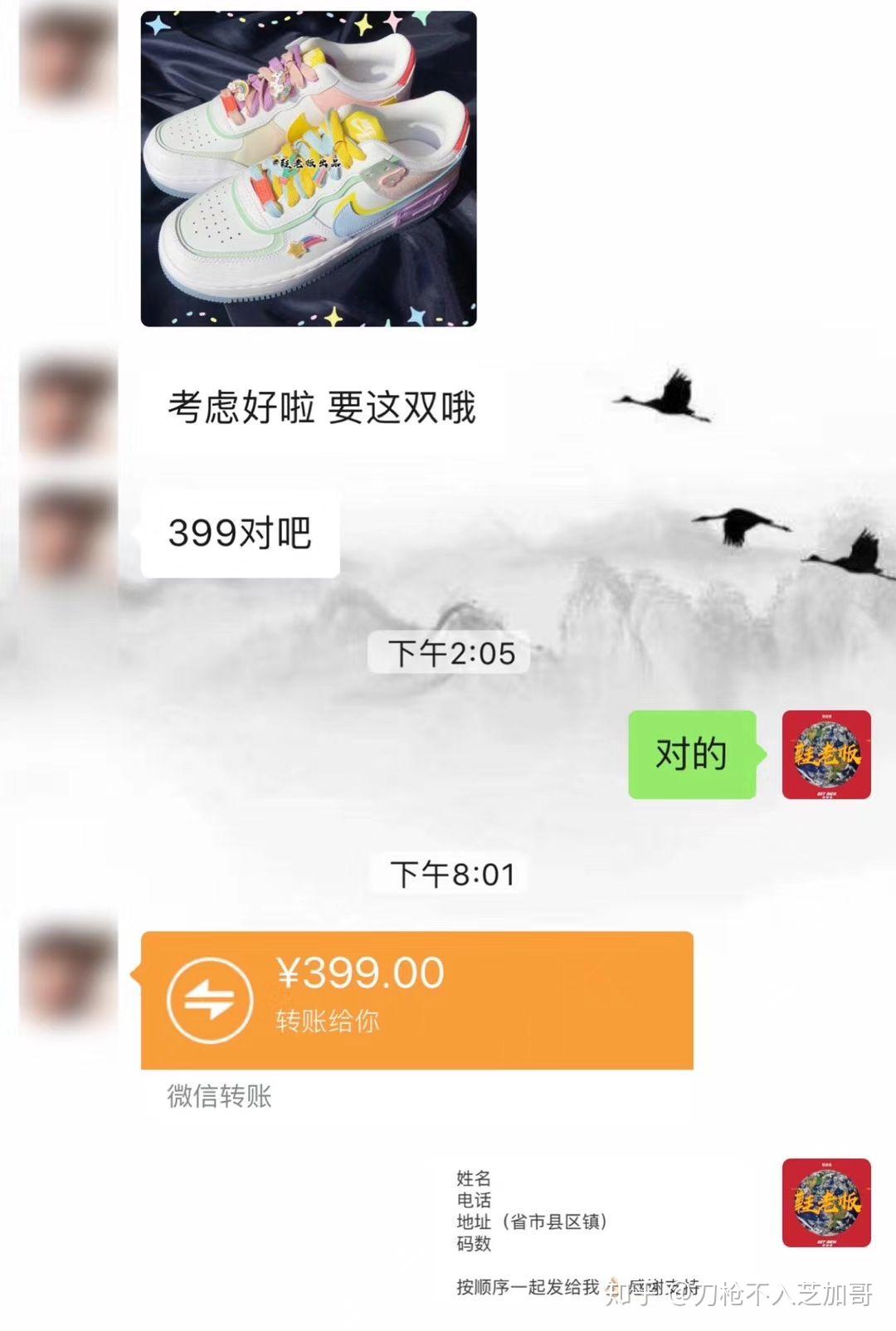Open the ¥399.00 transfer message

tap(416, 1000)
